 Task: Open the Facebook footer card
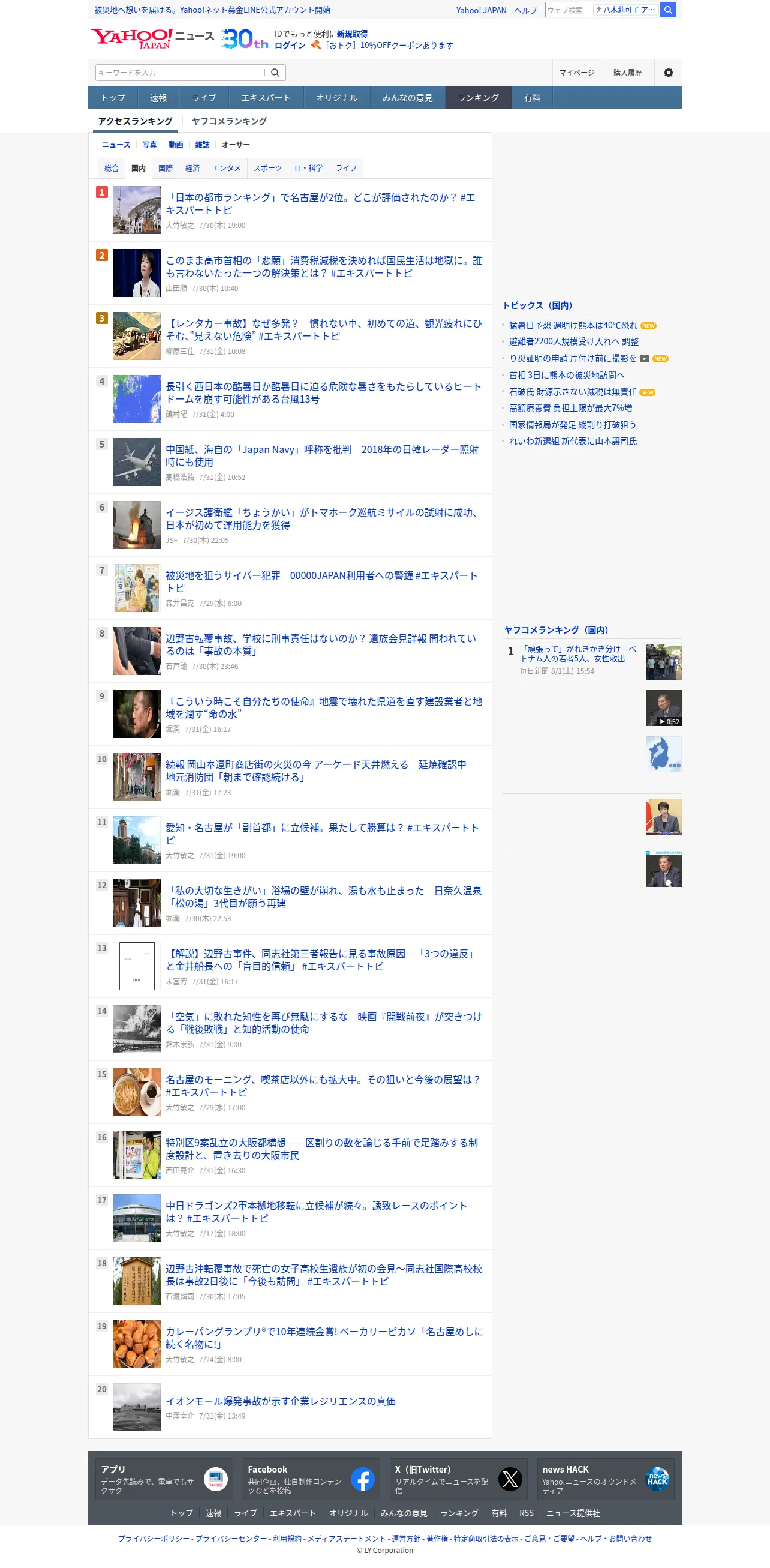pyautogui.click(x=311, y=1479)
